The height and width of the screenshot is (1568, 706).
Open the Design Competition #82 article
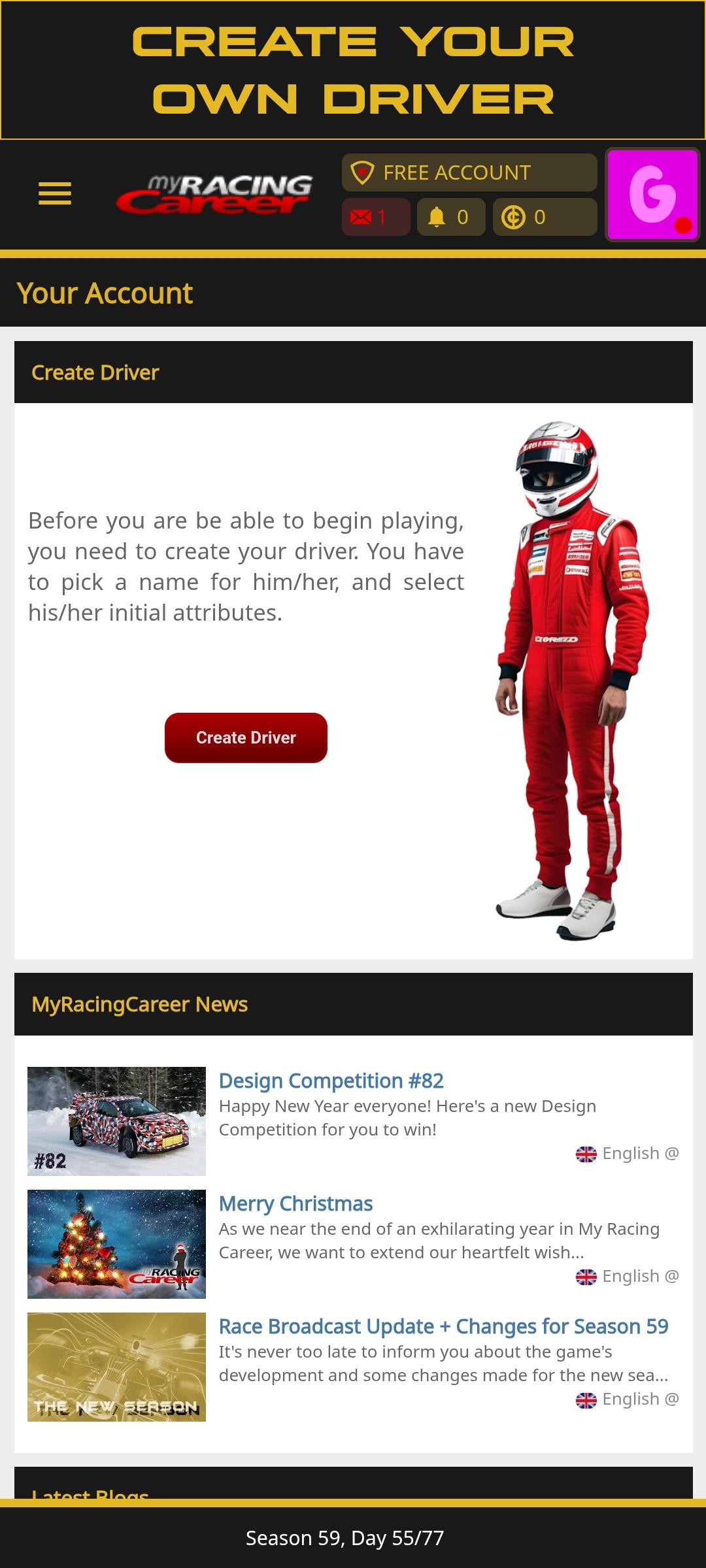pos(331,1081)
